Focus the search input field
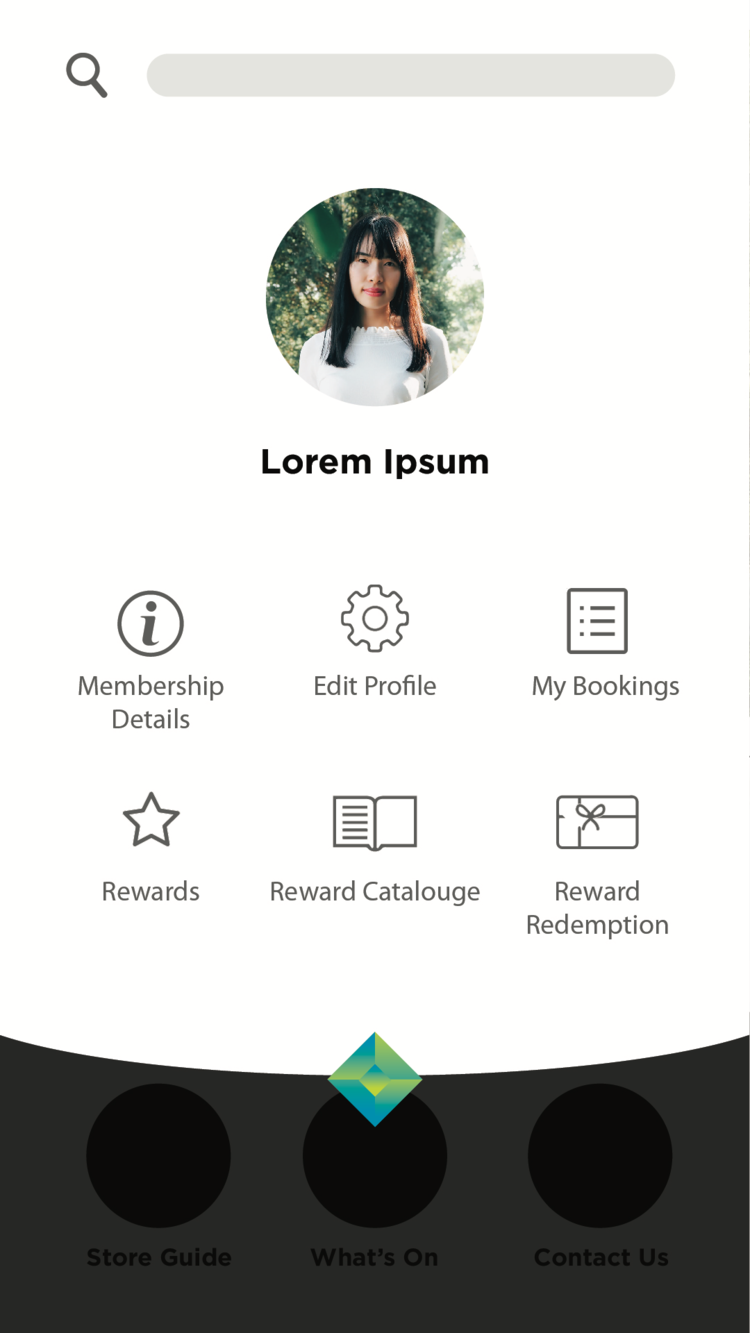Image resolution: width=750 pixels, height=1333 pixels. (x=410, y=75)
